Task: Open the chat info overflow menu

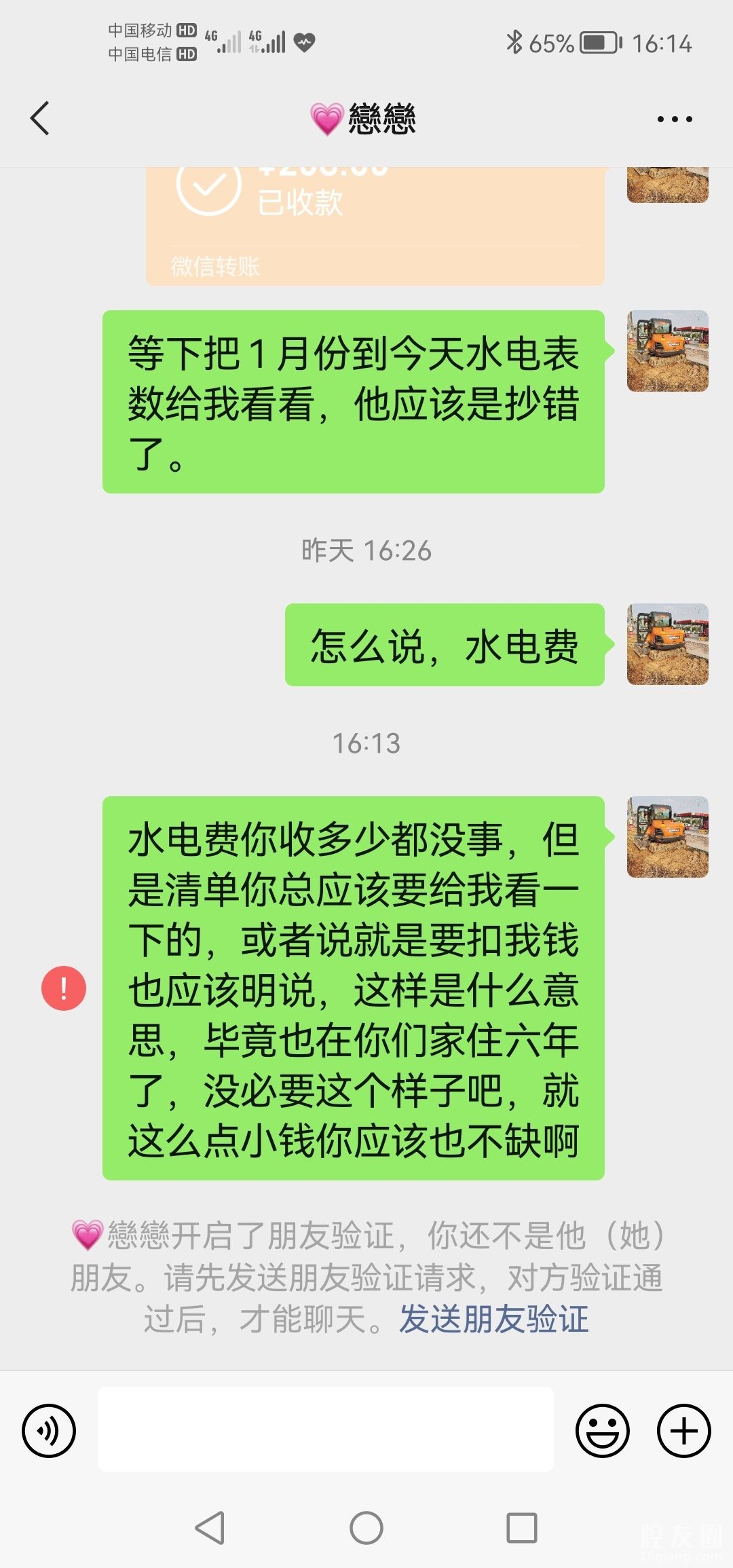Action: (x=674, y=119)
